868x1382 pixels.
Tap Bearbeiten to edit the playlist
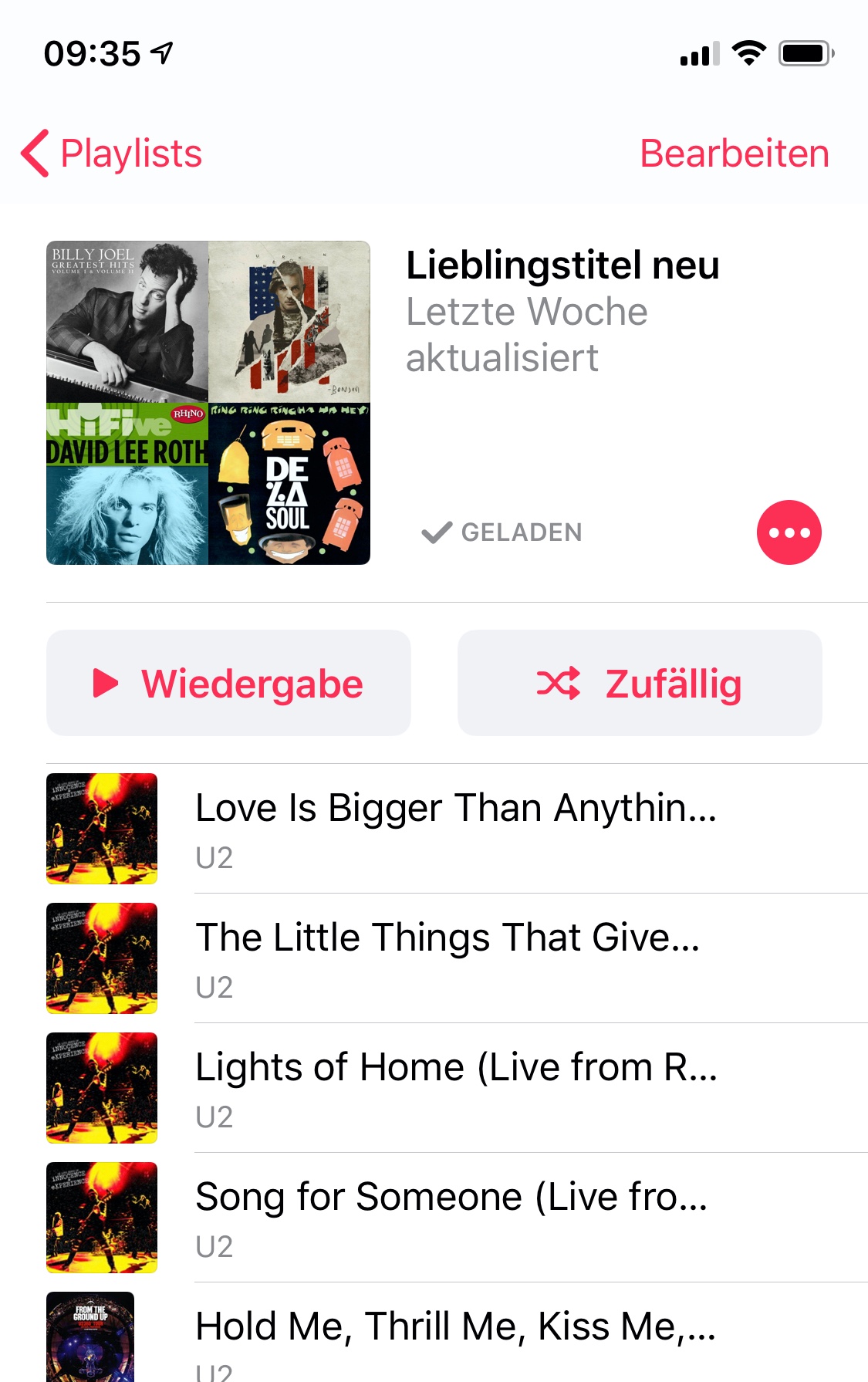(734, 154)
